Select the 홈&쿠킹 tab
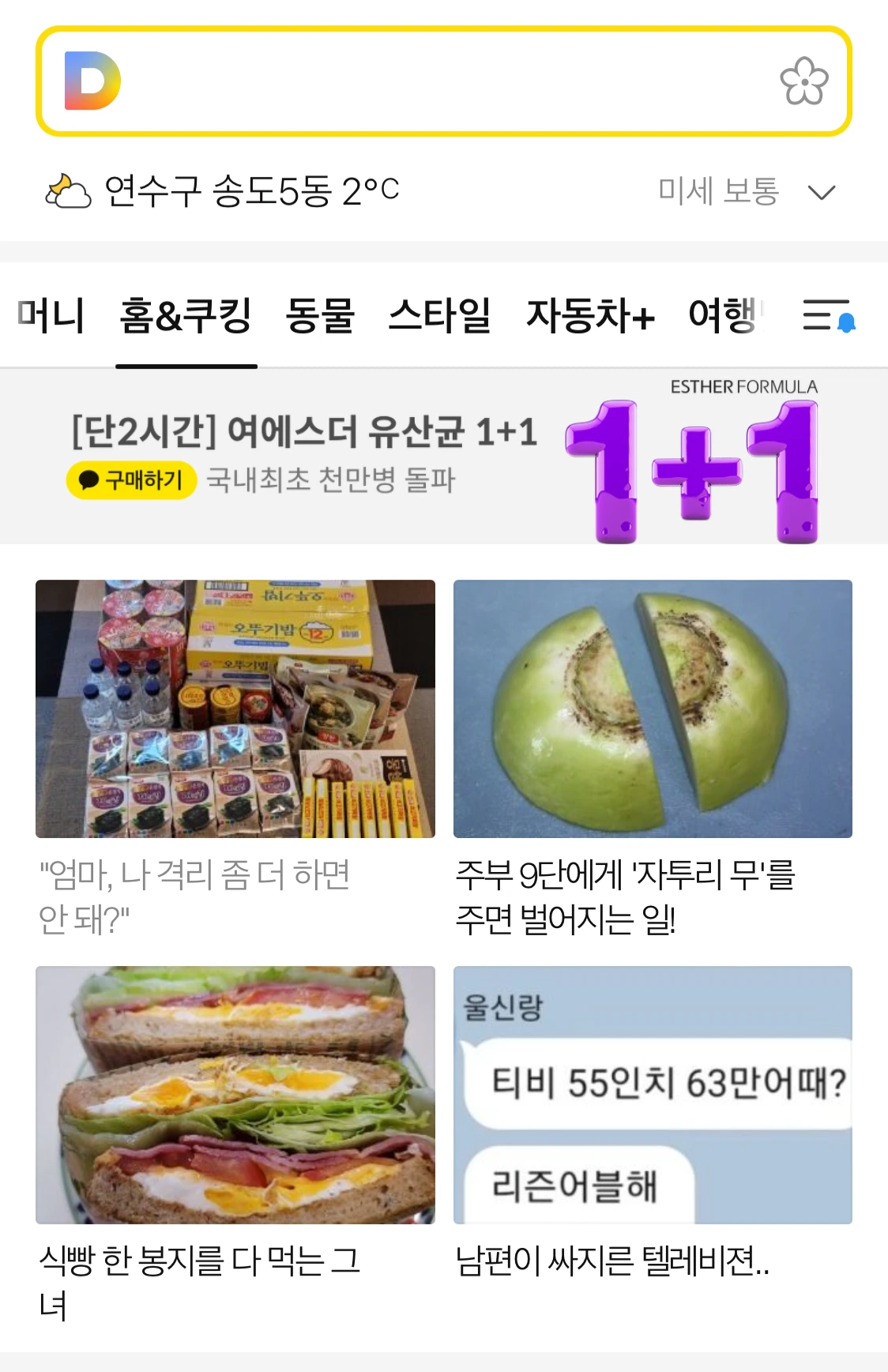The image size is (888, 1372). (x=186, y=316)
